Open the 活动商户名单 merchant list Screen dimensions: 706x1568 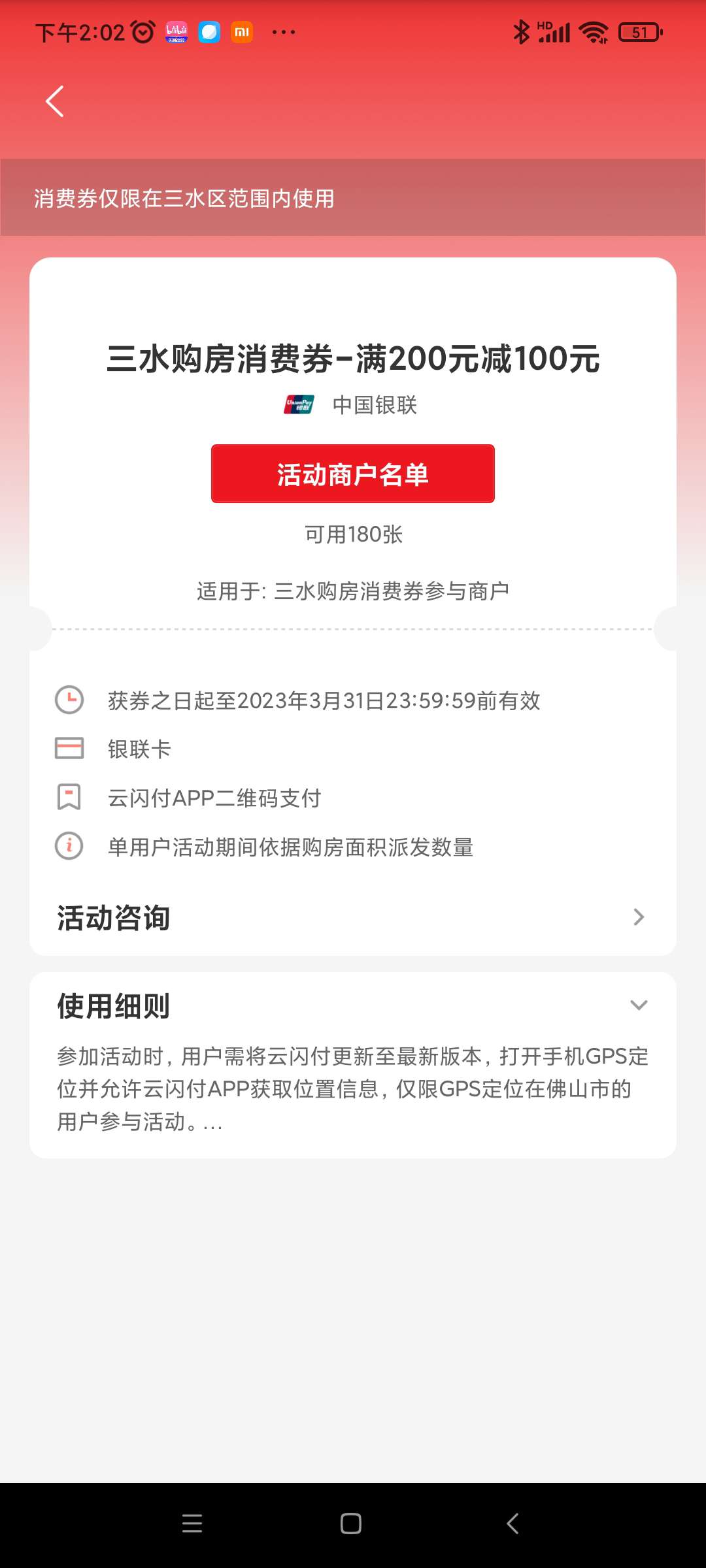click(x=352, y=474)
